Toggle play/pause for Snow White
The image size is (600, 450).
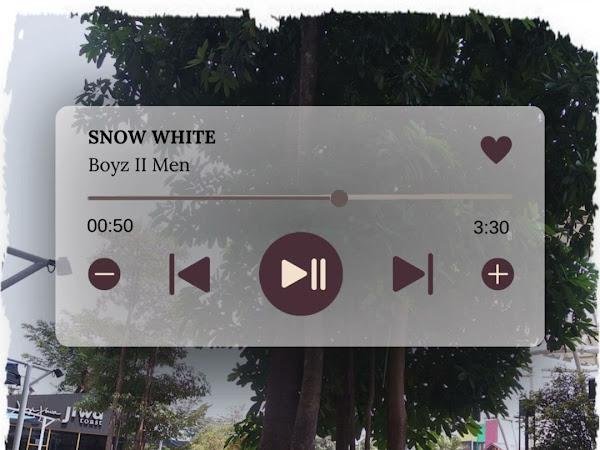[x=301, y=274]
